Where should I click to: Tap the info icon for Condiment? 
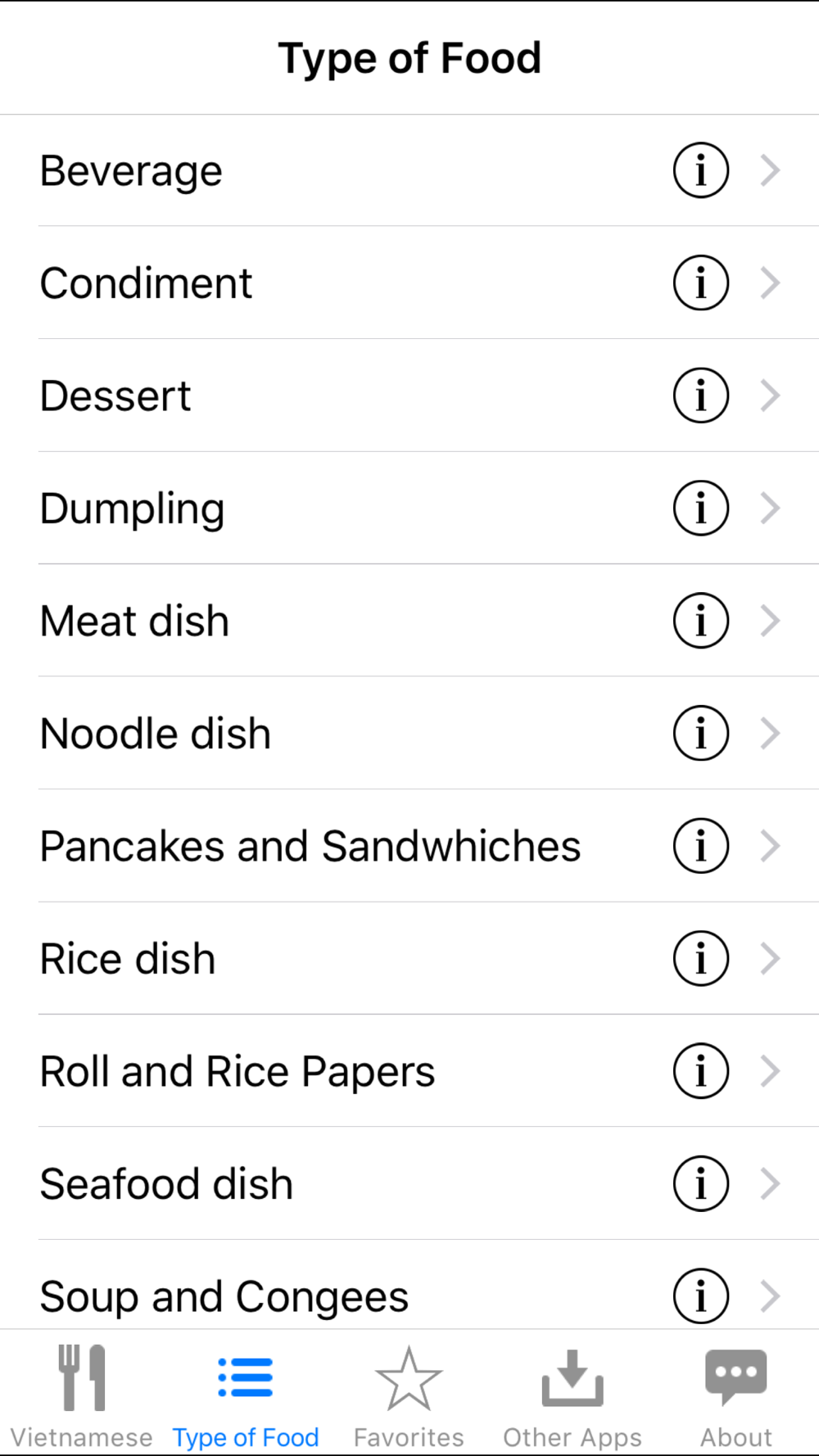point(700,283)
